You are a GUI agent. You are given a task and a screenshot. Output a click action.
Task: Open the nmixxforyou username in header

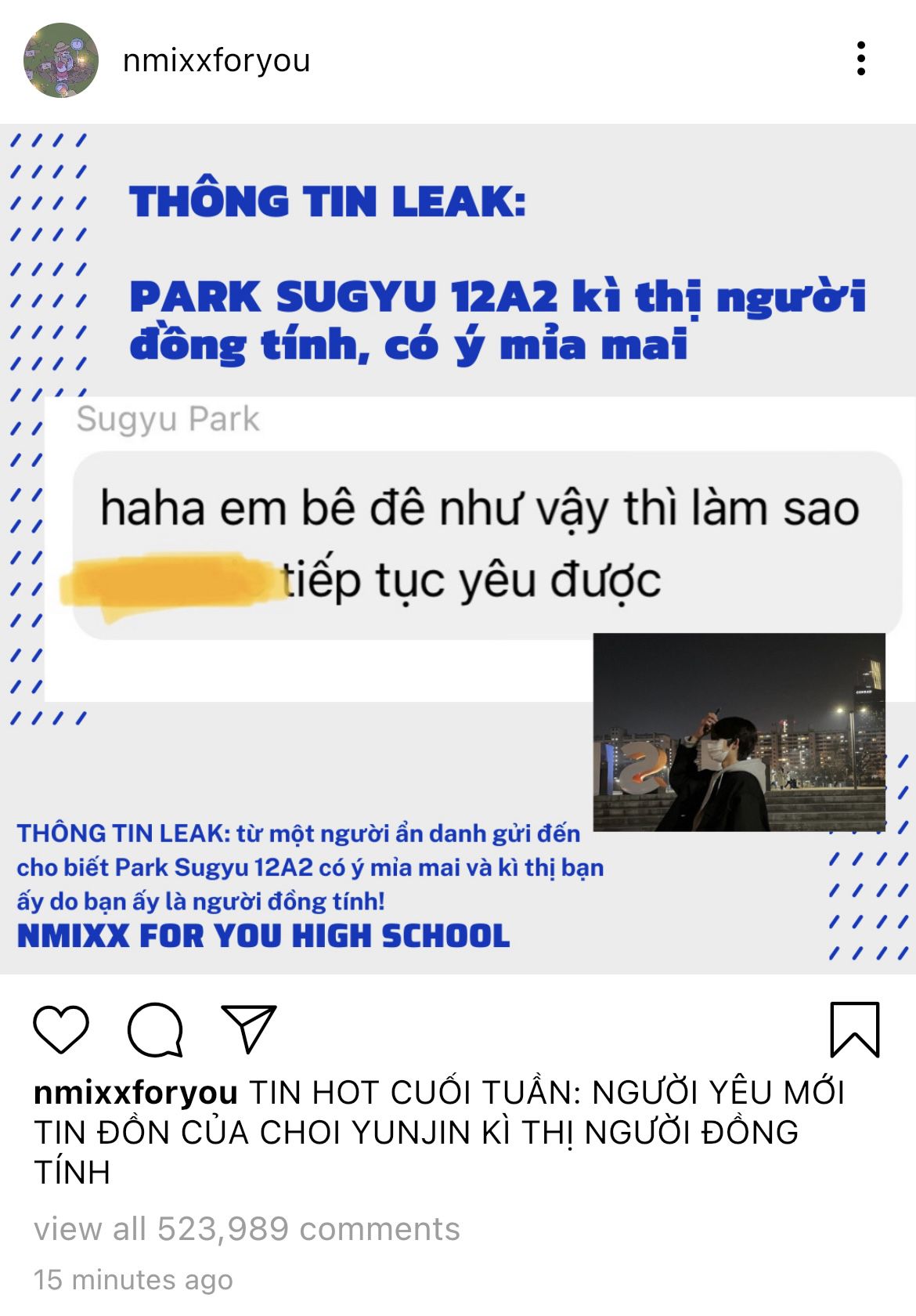[217, 60]
